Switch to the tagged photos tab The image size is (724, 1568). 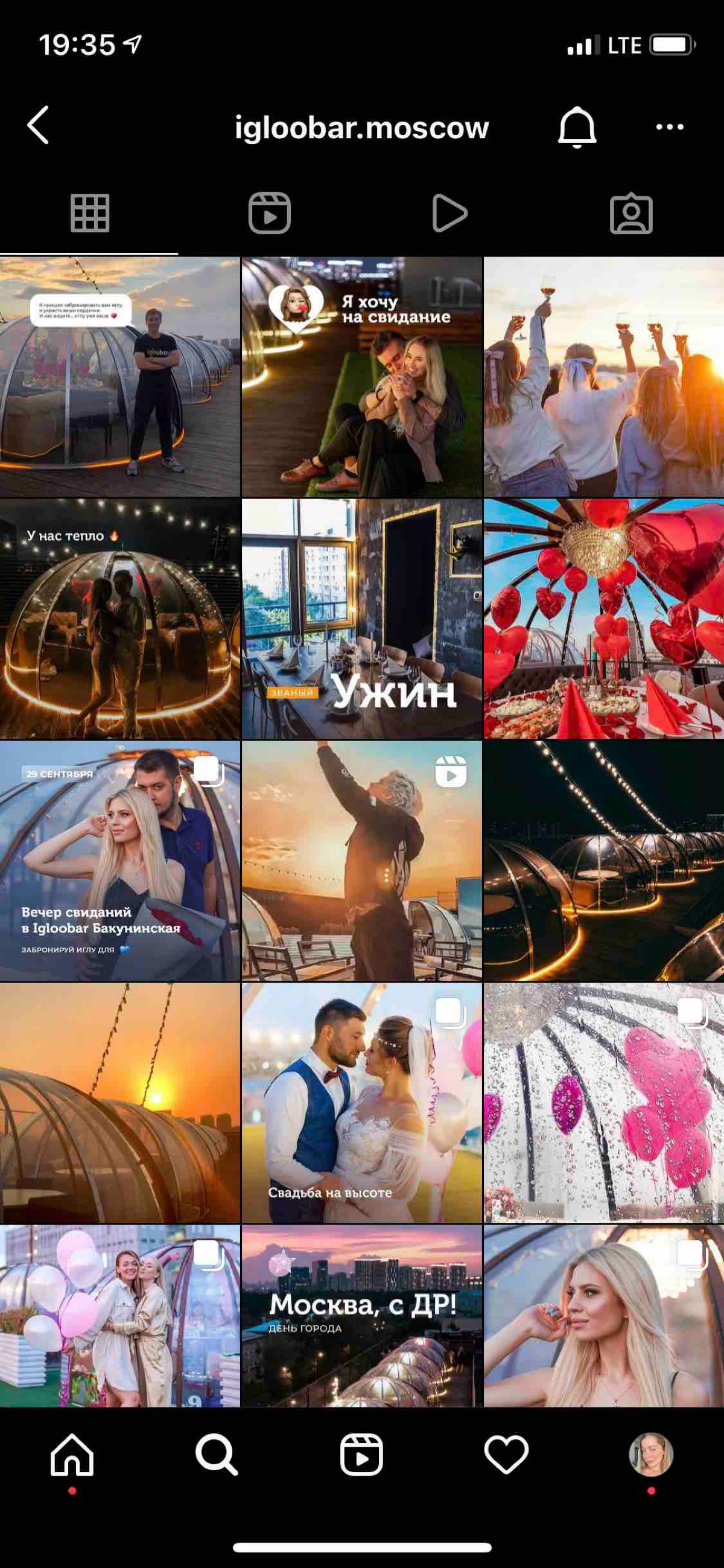pyautogui.click(x=631, y=214)
